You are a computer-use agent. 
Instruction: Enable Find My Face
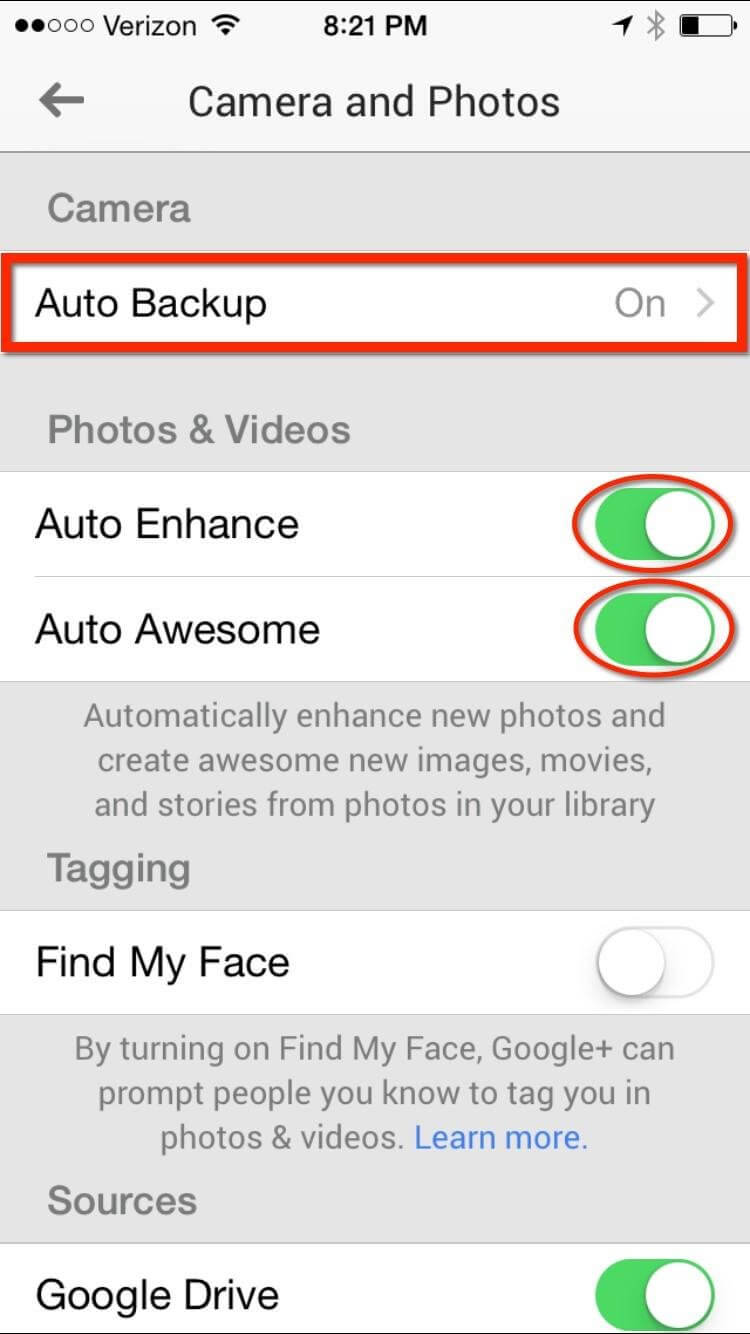(655, 962)
